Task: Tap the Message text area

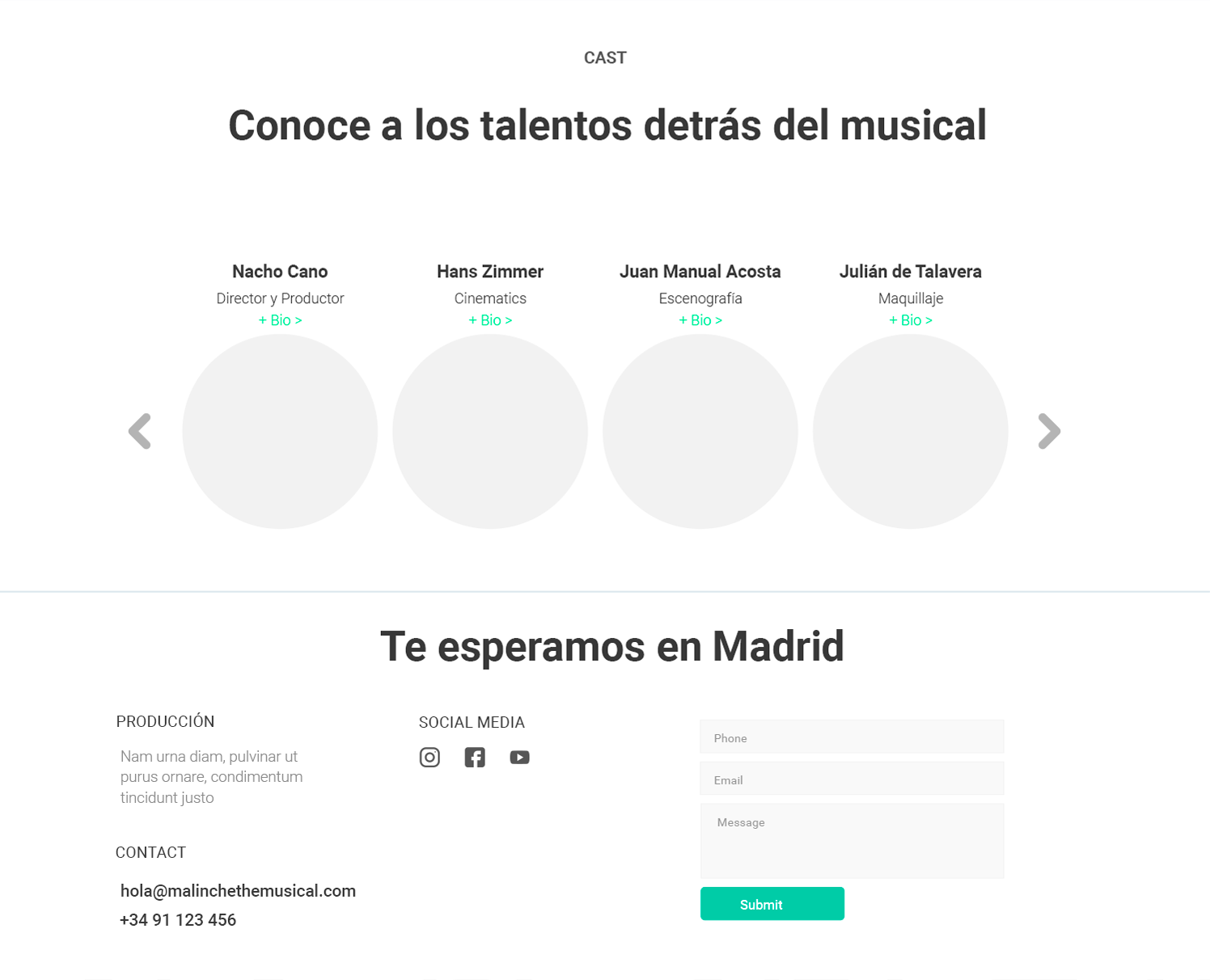Action: pyautogui.click(x=852, y=841)
